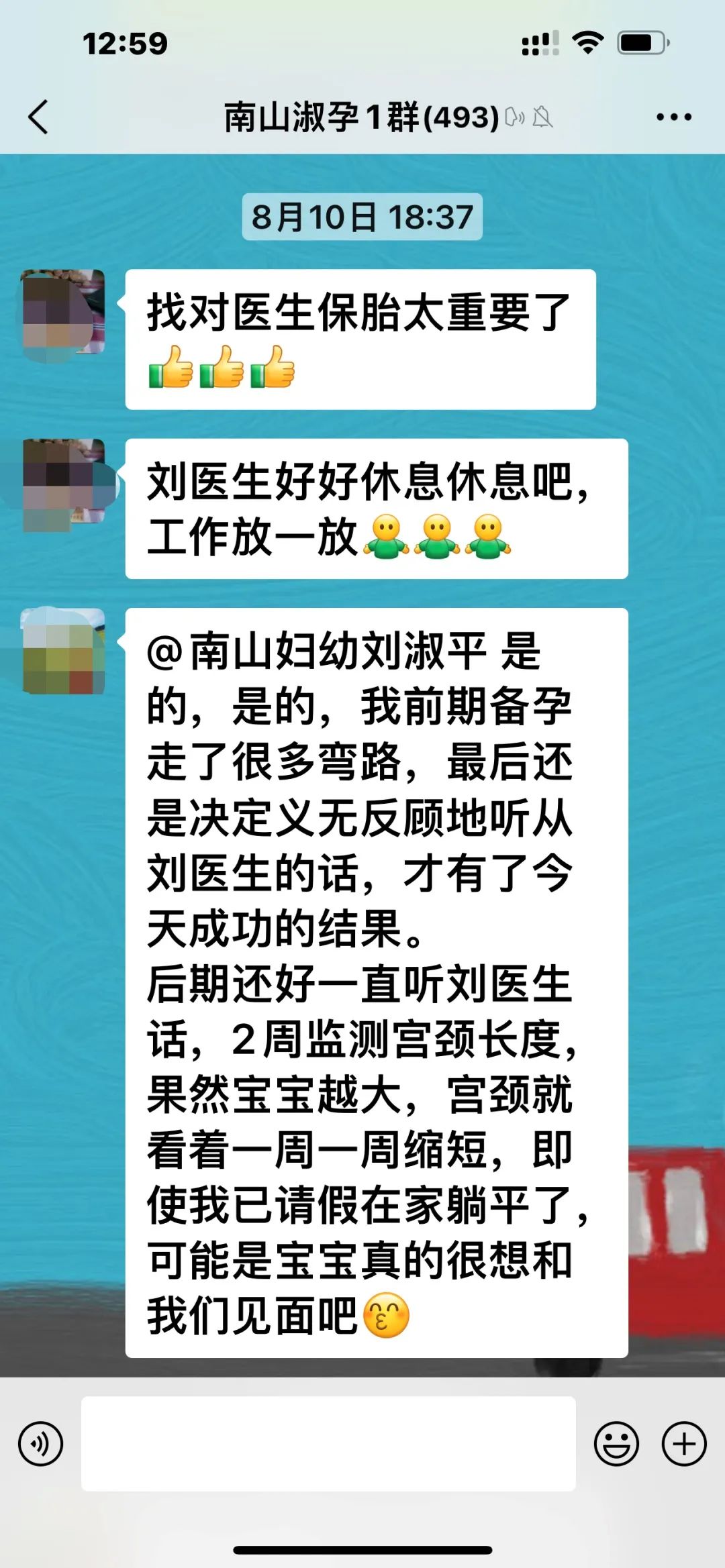The height and width of the screenshot is (1568, 725).
Task: Focus the message text field
Action: coord(328,1443)
